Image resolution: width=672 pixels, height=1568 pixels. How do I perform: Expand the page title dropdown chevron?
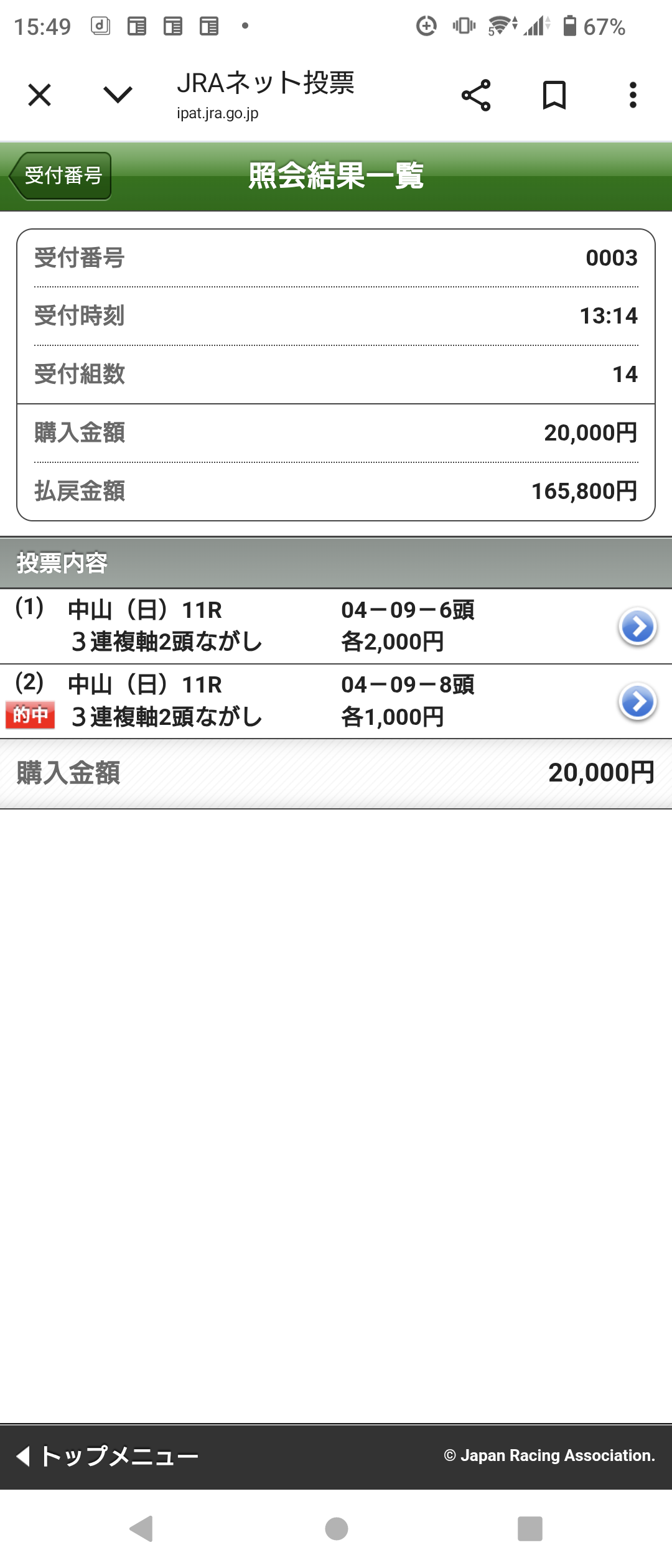[x=118, y=96]
